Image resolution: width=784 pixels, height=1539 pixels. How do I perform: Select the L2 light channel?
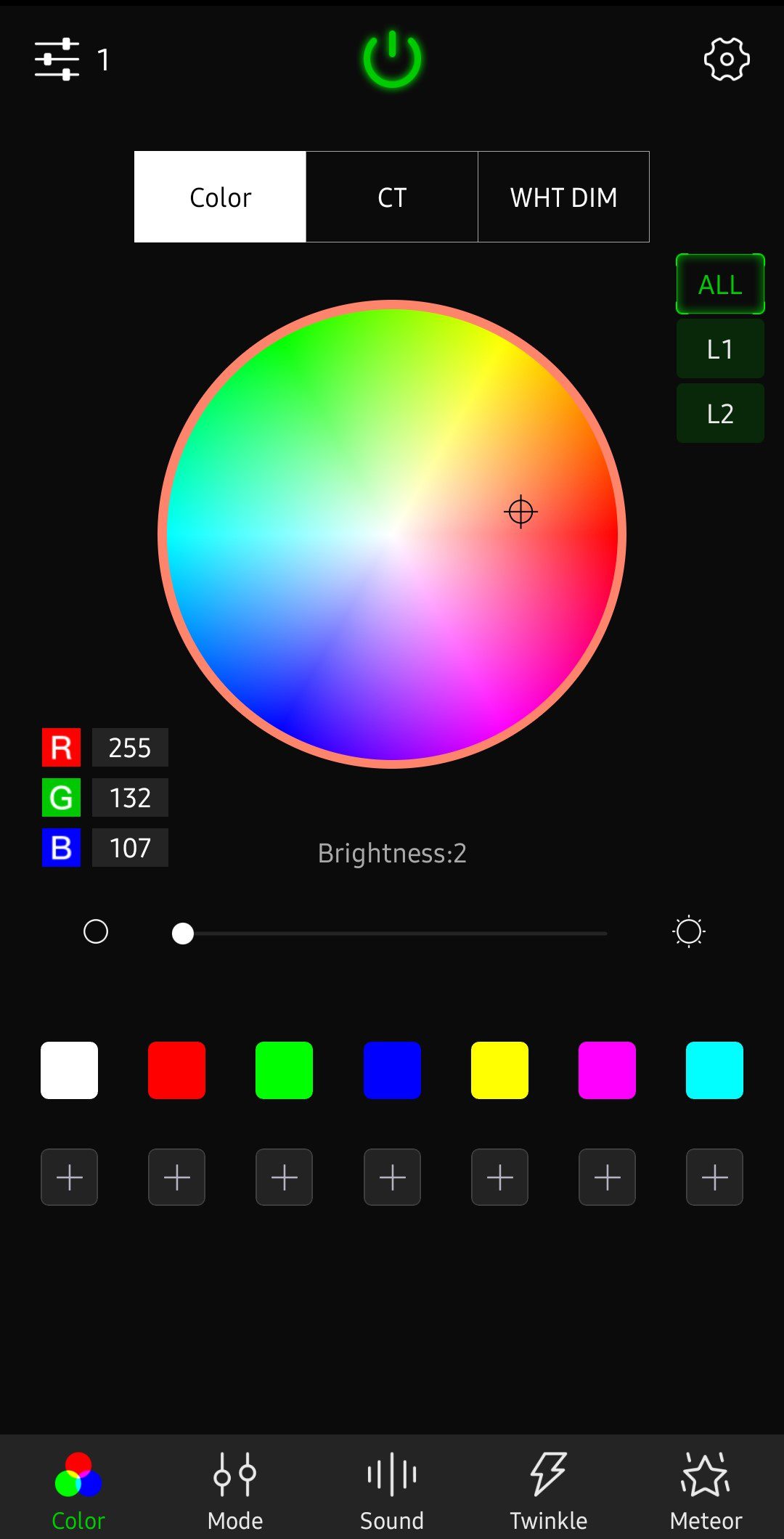(720, 413)
